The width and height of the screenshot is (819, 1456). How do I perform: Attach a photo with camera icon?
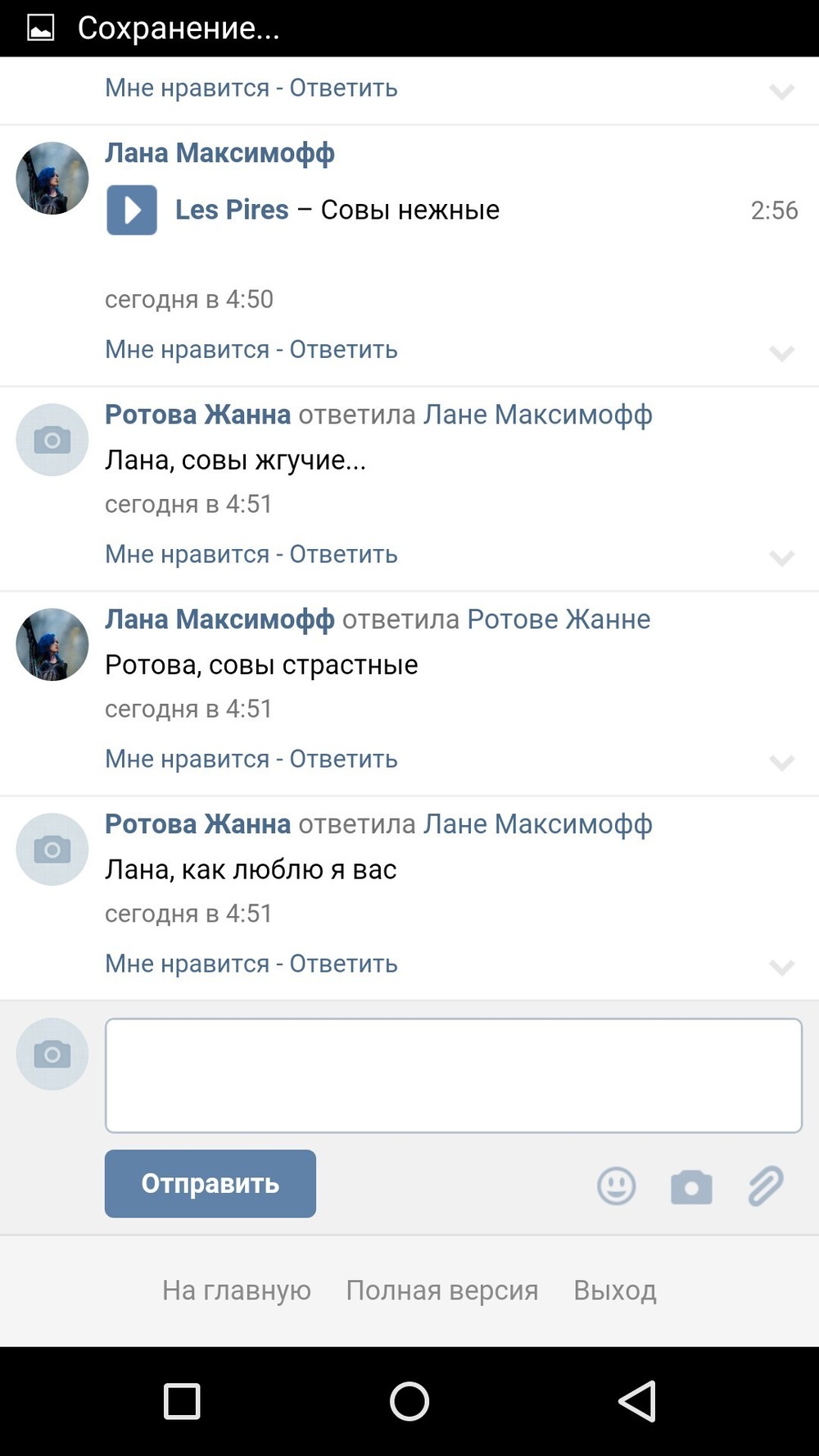point(691,1186)
